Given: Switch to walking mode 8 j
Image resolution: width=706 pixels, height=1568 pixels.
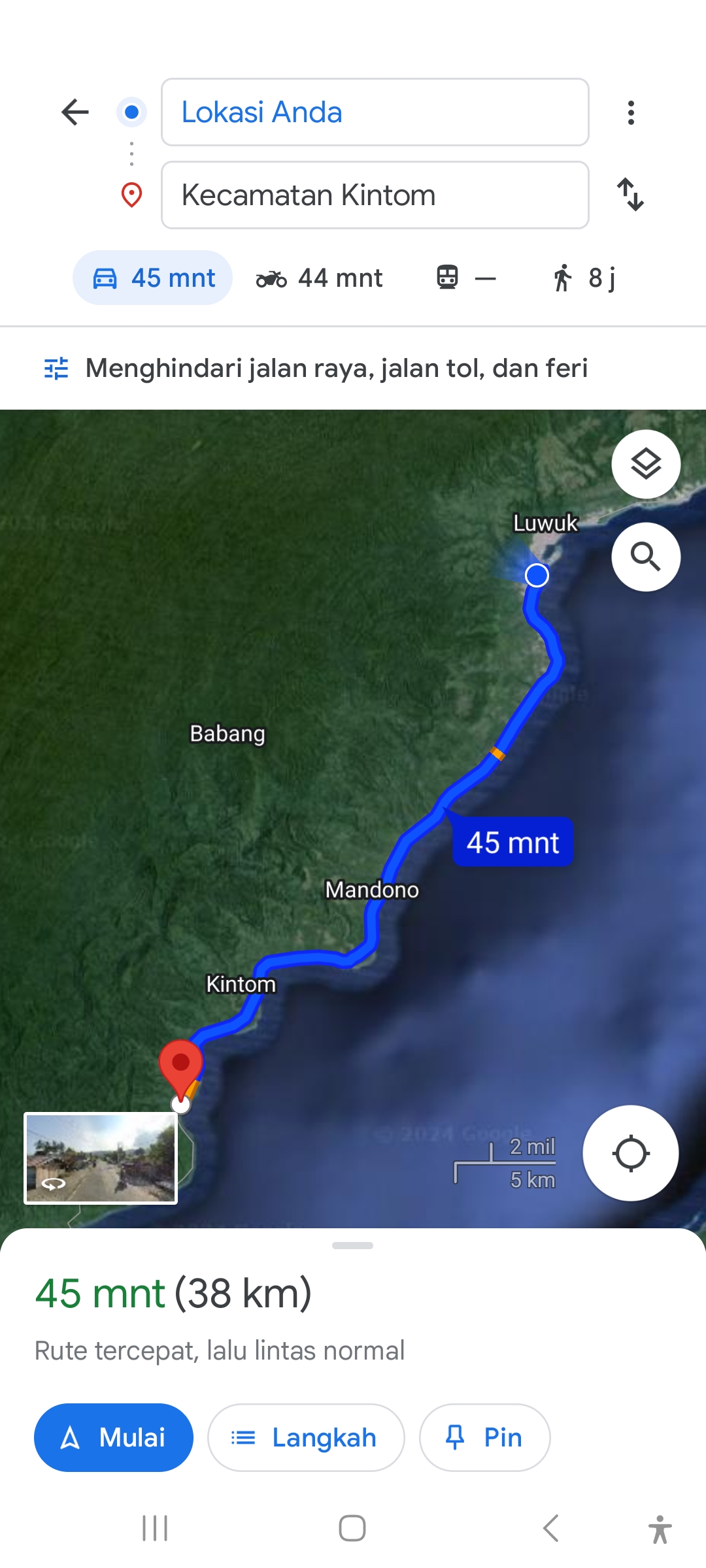Looking at the screenshot, I should (x=584, y=278).
